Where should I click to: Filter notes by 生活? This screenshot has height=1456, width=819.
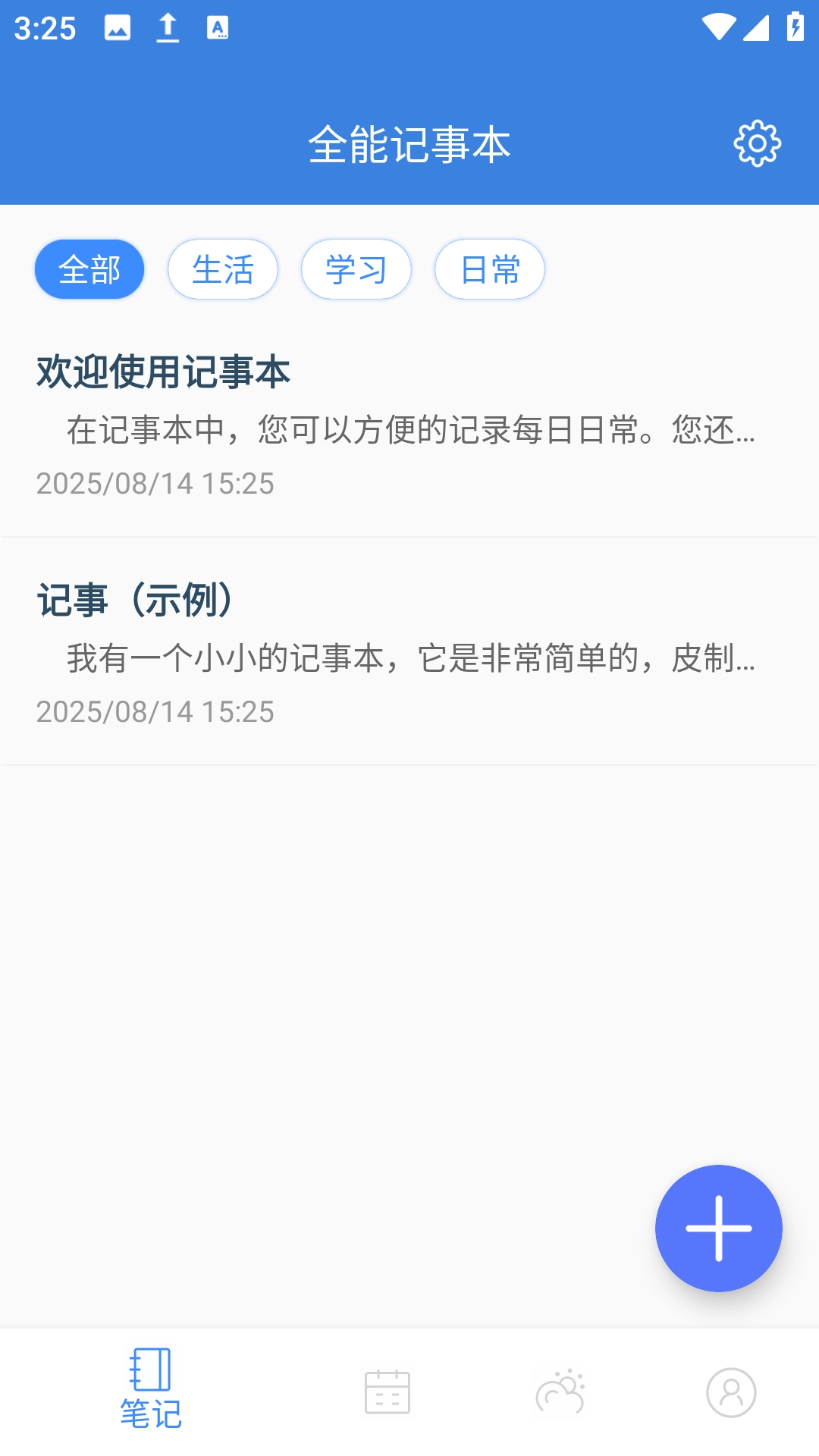click(223, 269)
